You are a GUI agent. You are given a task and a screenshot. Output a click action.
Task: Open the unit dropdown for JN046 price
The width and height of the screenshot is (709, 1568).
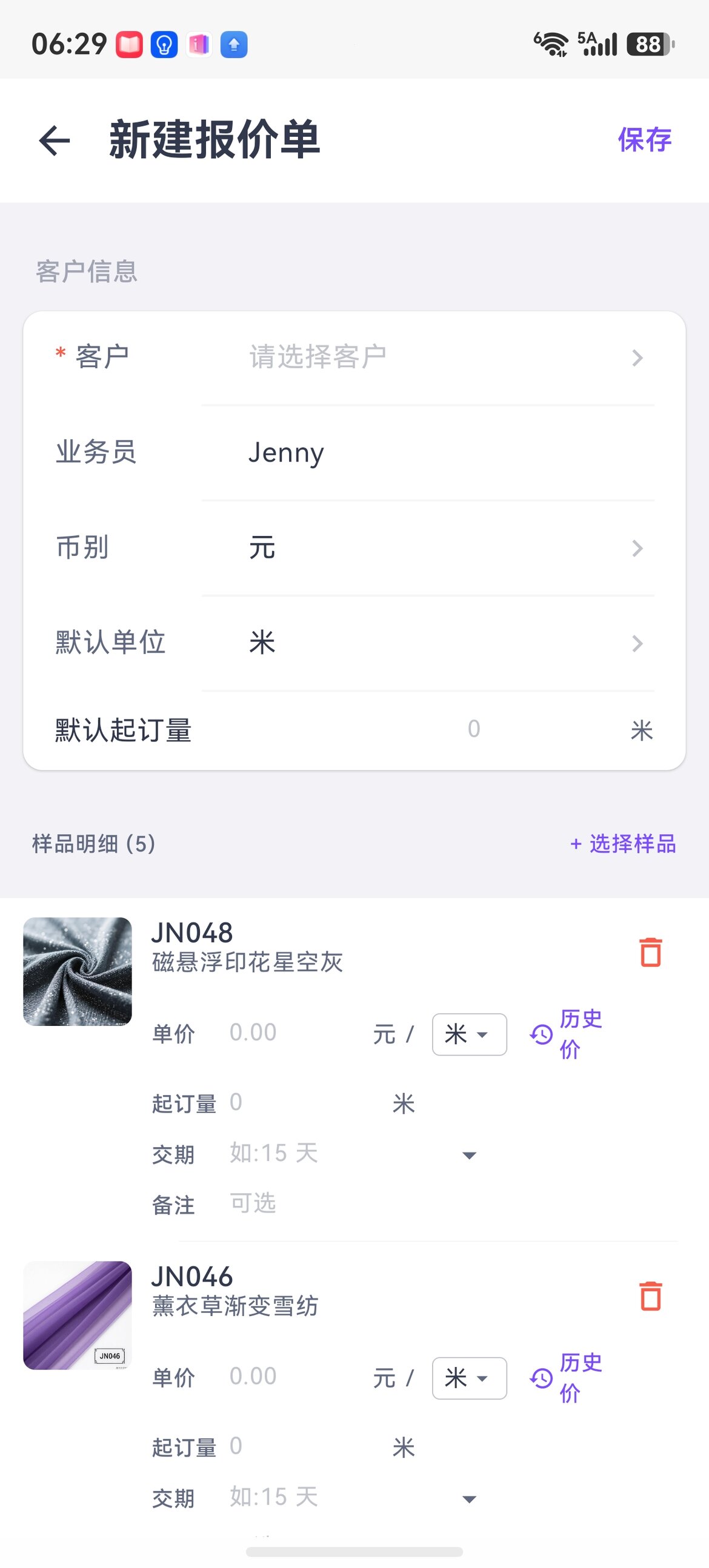click(469, 1378)
